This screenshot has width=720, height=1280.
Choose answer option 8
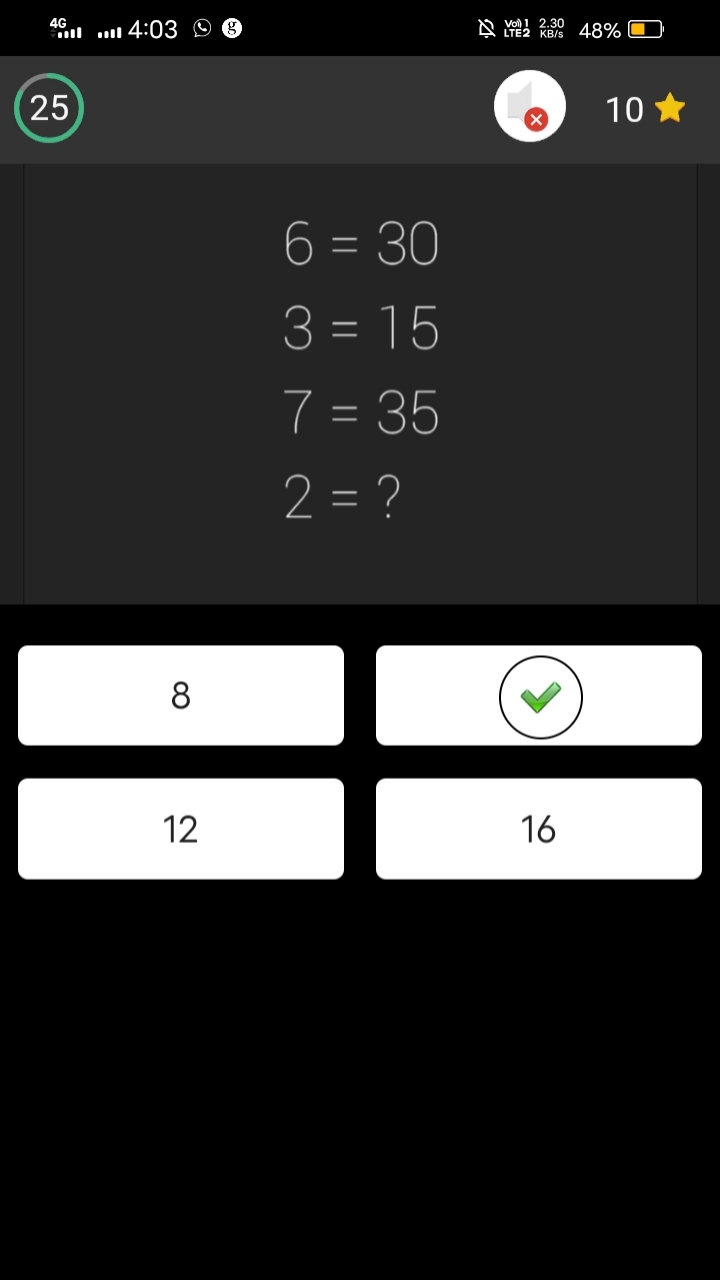point(181,695)
